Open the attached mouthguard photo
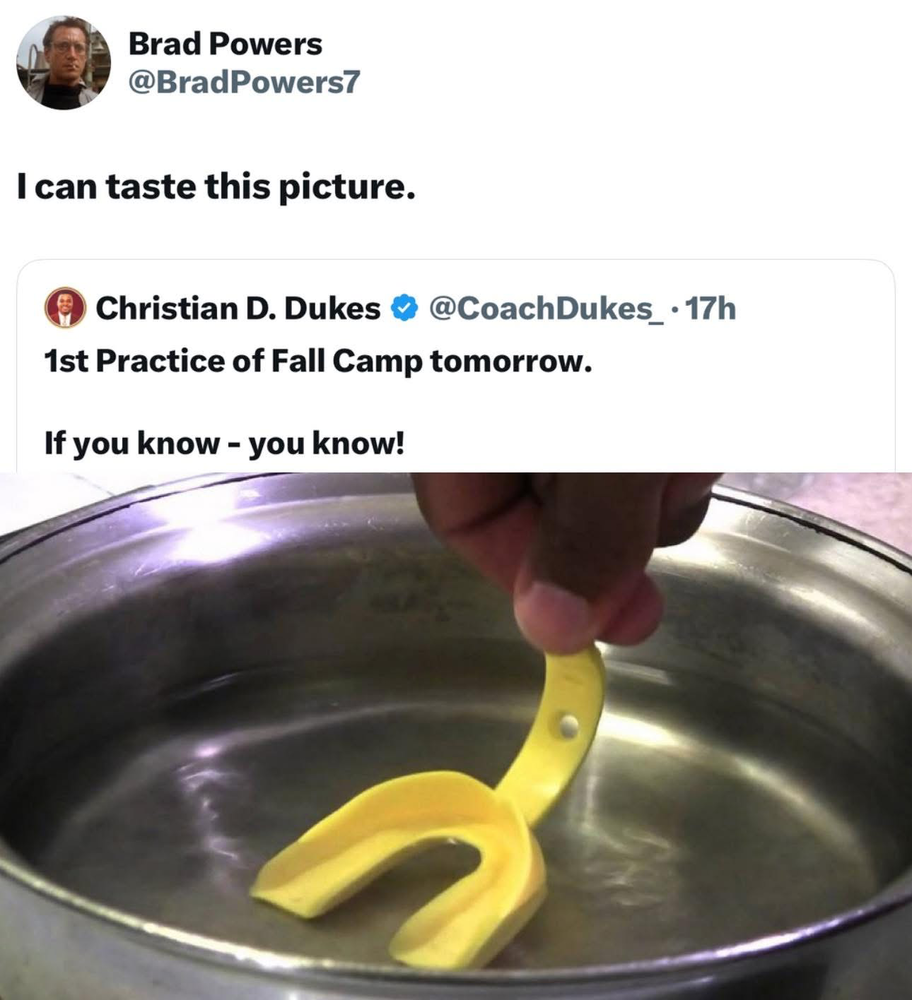The image size is (912, 1000). point(456,730)
